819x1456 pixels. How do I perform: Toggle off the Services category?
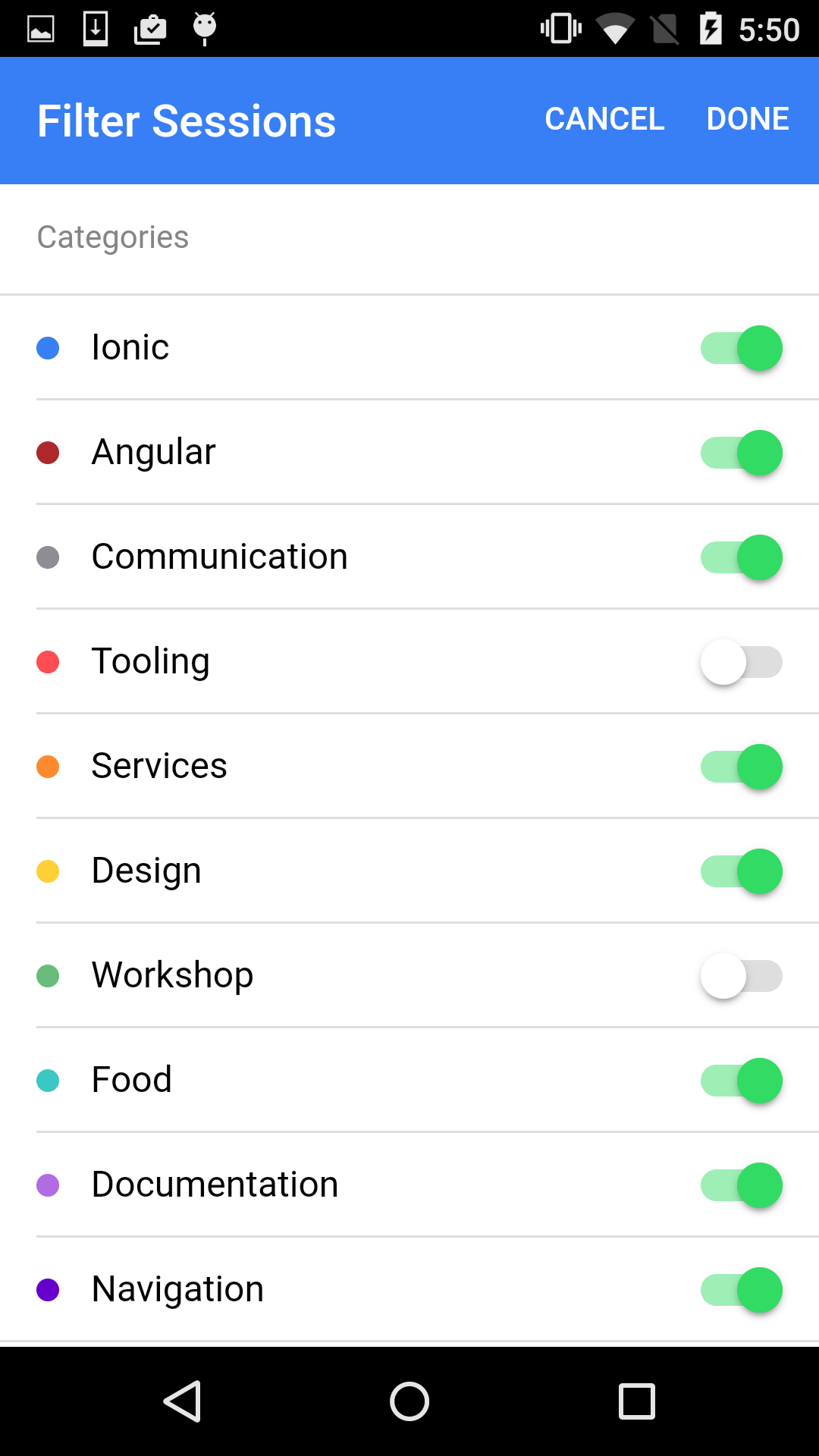(741, 767)
